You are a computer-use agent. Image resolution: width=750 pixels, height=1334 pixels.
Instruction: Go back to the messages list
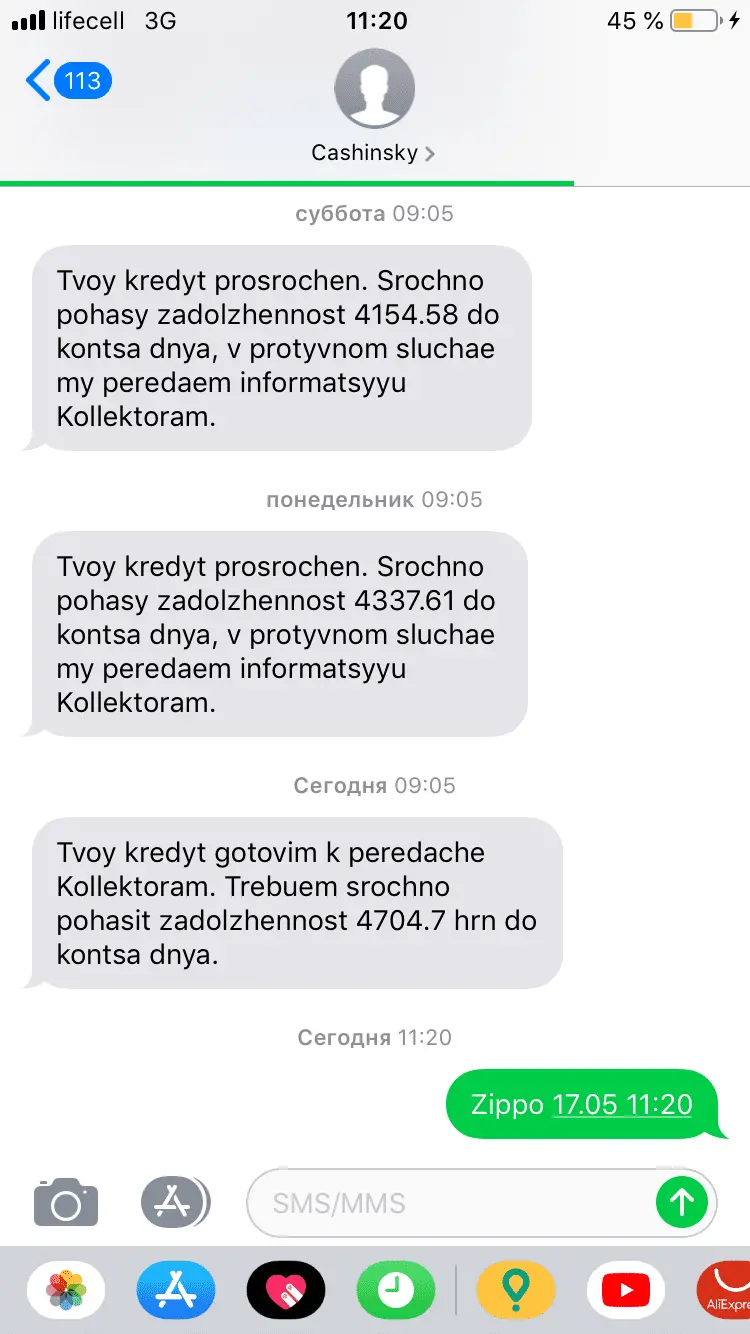point(66,80)
